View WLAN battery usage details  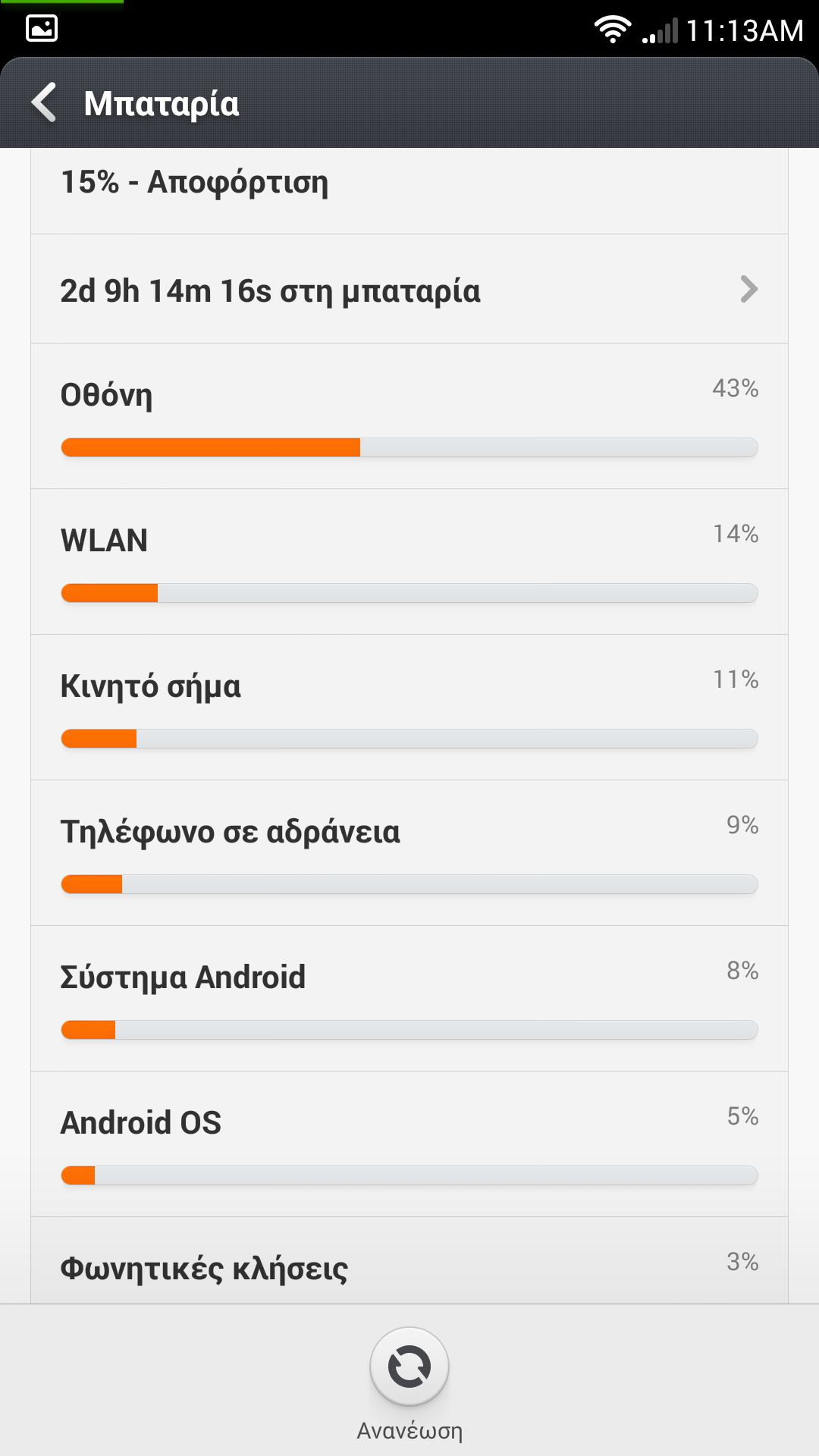pos(409,561)
